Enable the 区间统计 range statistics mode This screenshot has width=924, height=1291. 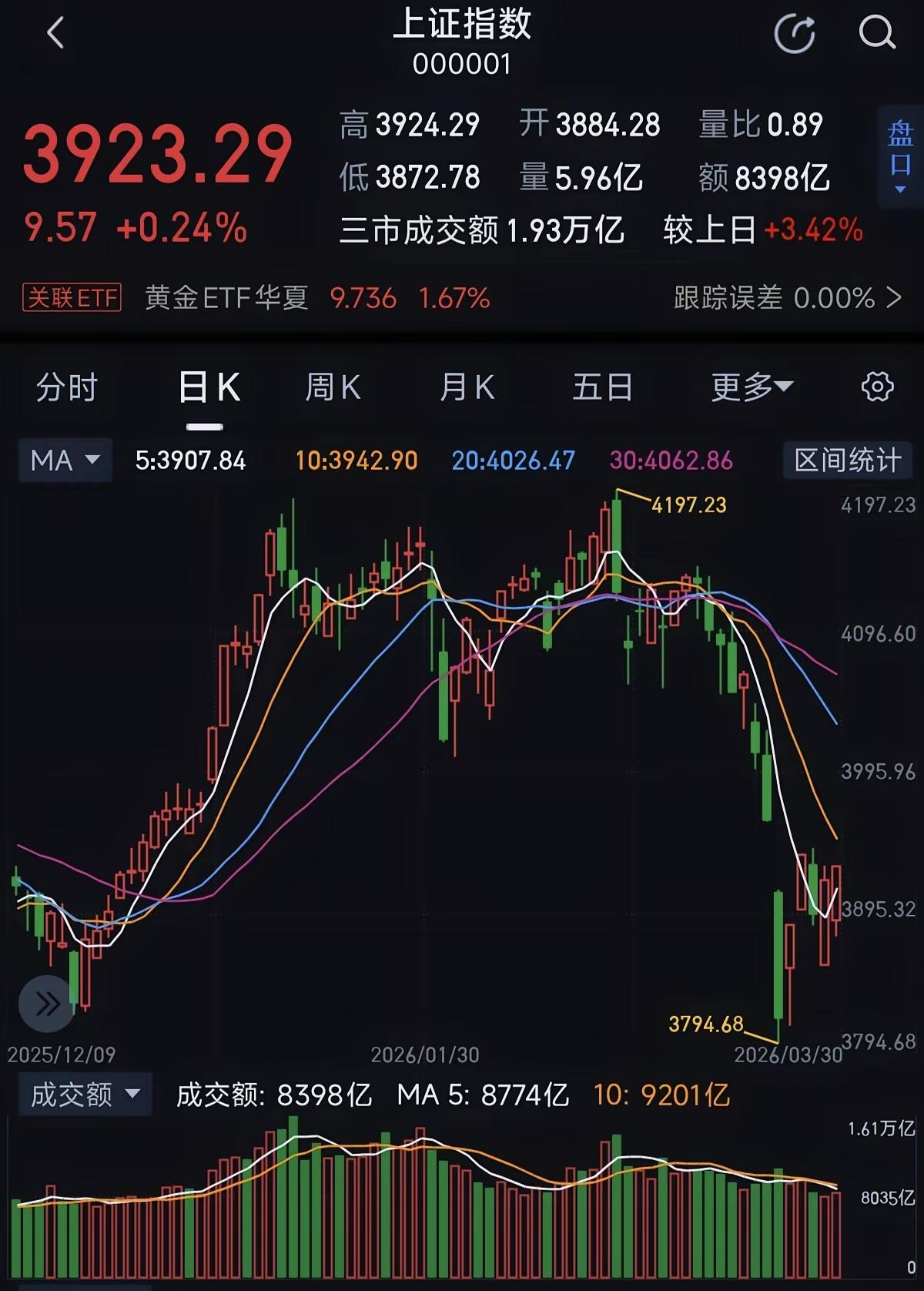[x=847, y=459]
